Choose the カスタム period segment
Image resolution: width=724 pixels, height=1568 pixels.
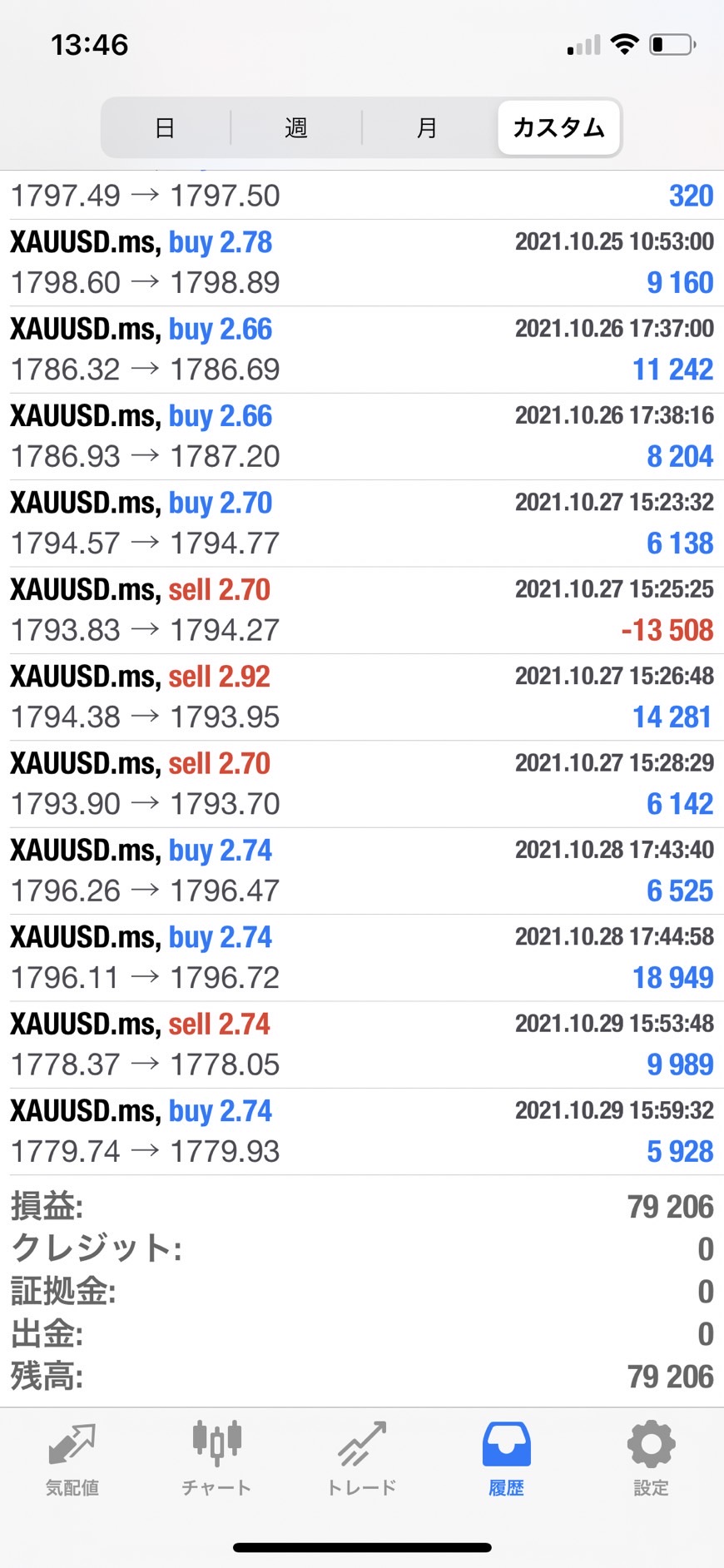pos(558,127)
